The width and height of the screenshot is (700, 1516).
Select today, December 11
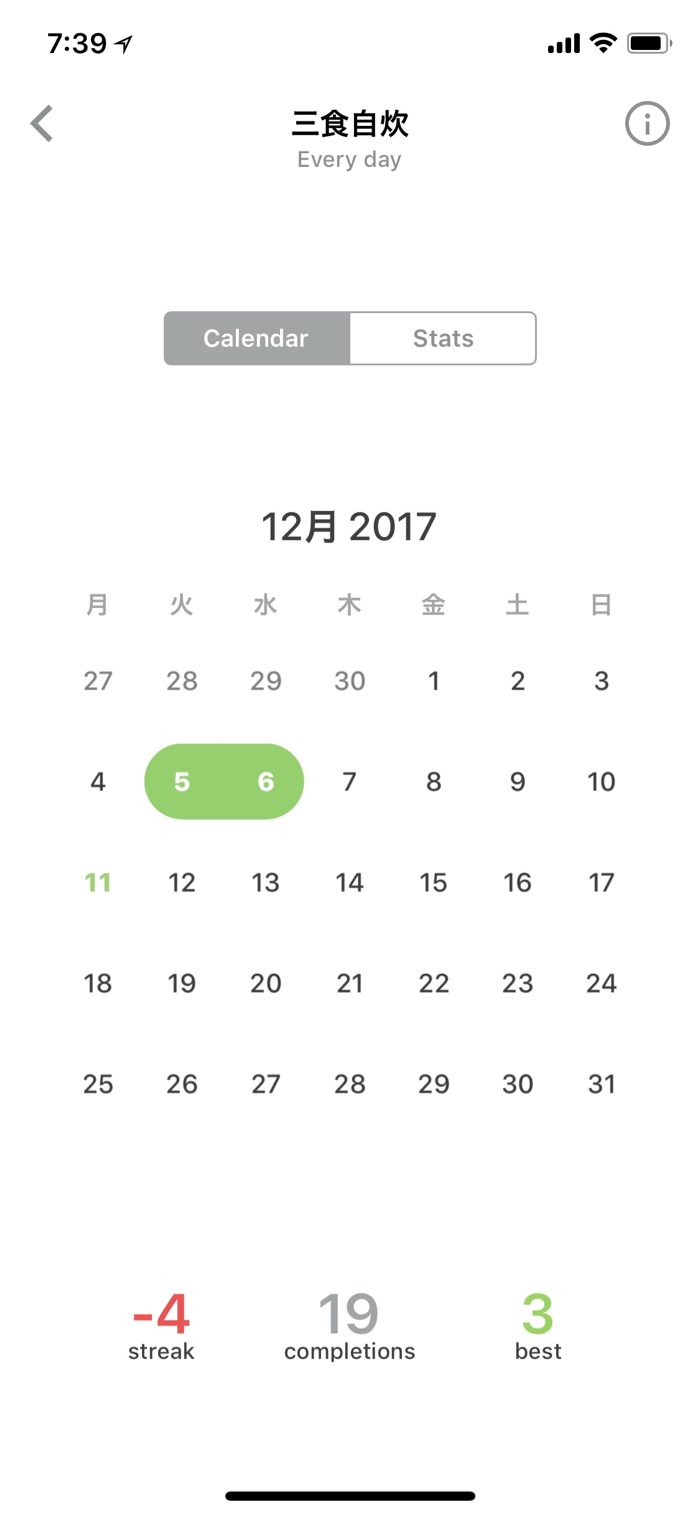click(98, 882)
